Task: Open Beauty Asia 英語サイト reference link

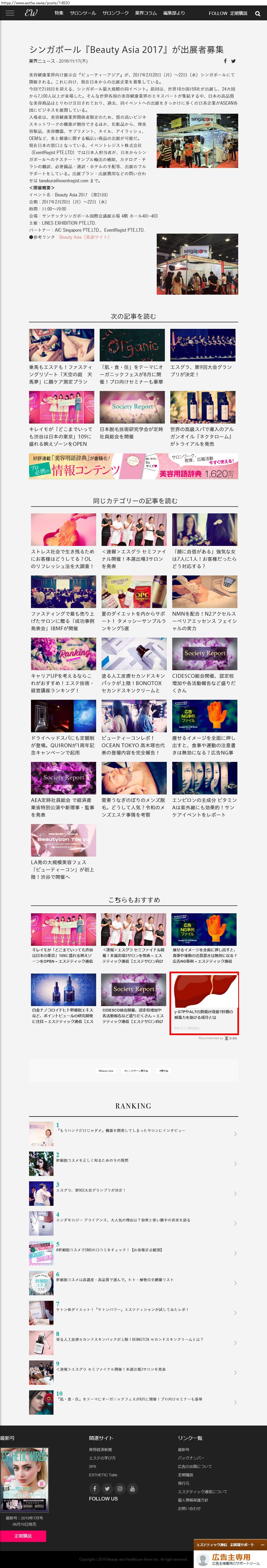Action: point(84,237)
